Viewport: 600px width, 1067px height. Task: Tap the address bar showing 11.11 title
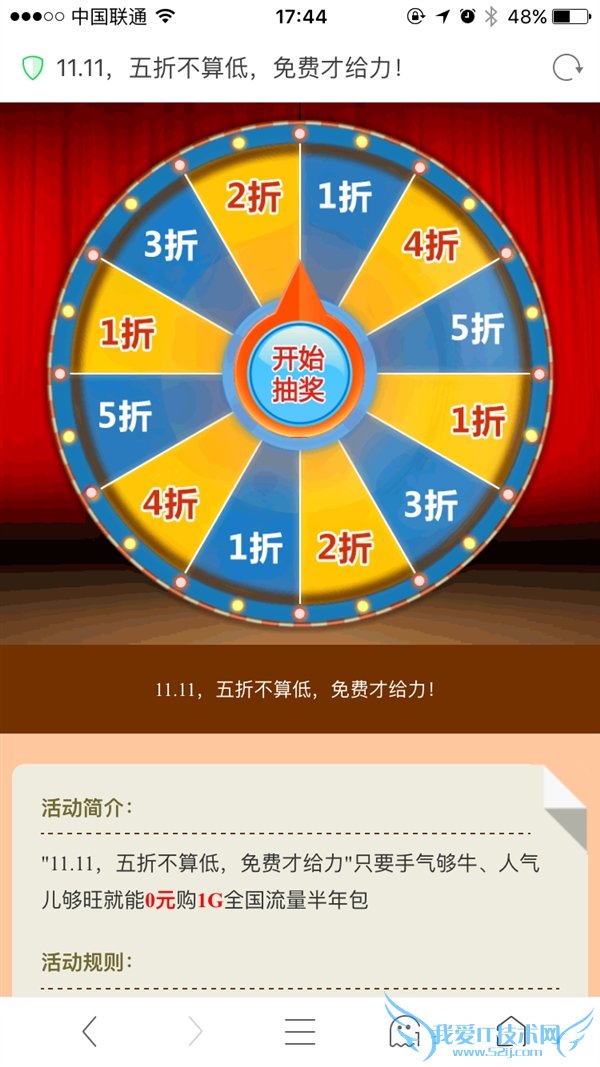click(x=230, y=68)
